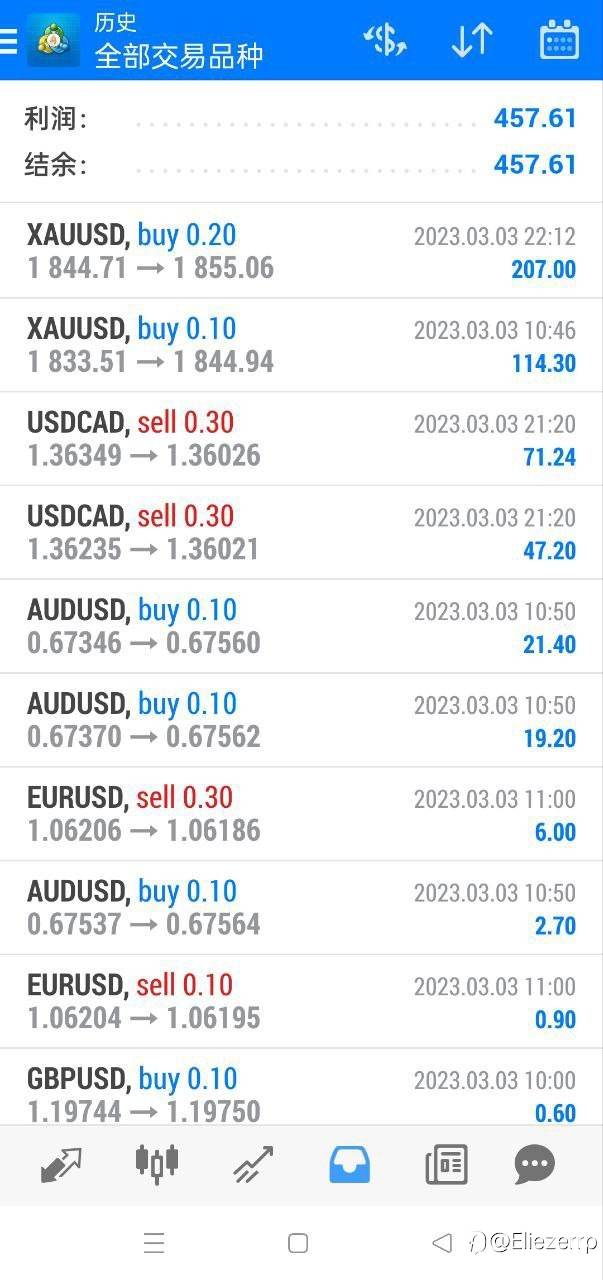Tap the system home button

298,1243
